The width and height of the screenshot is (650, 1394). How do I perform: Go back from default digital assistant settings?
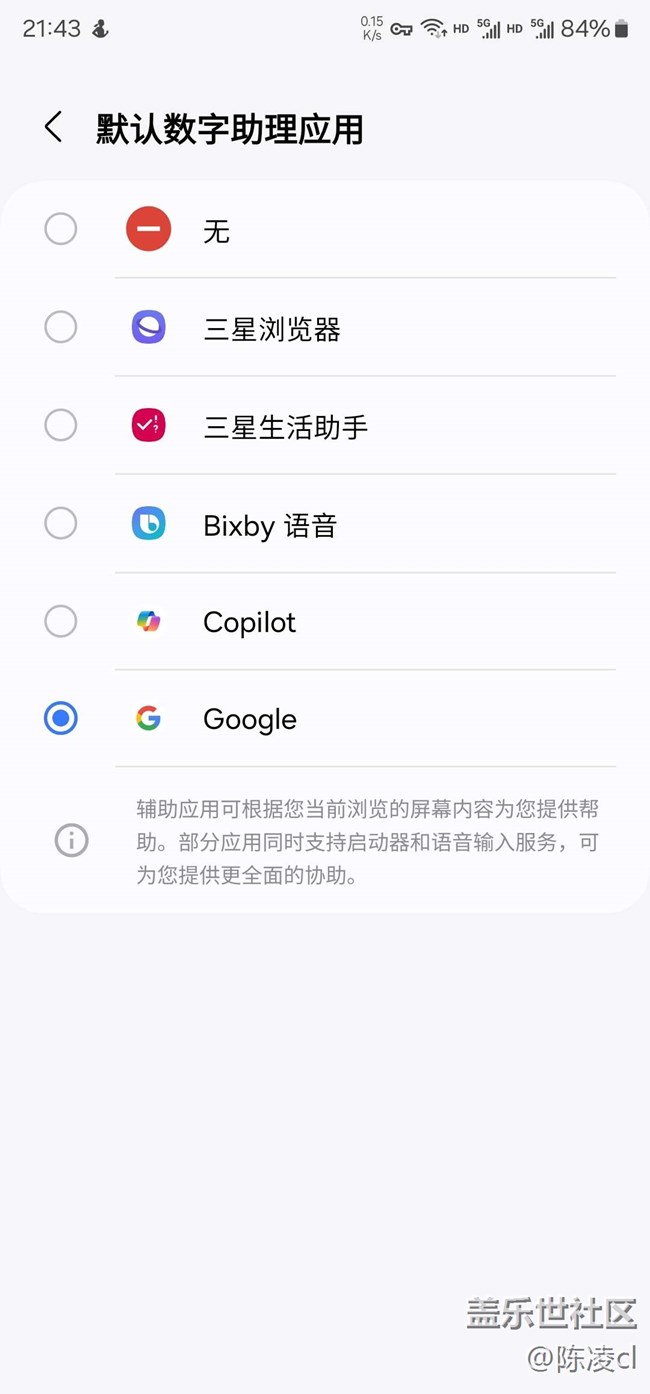point(53,127)
